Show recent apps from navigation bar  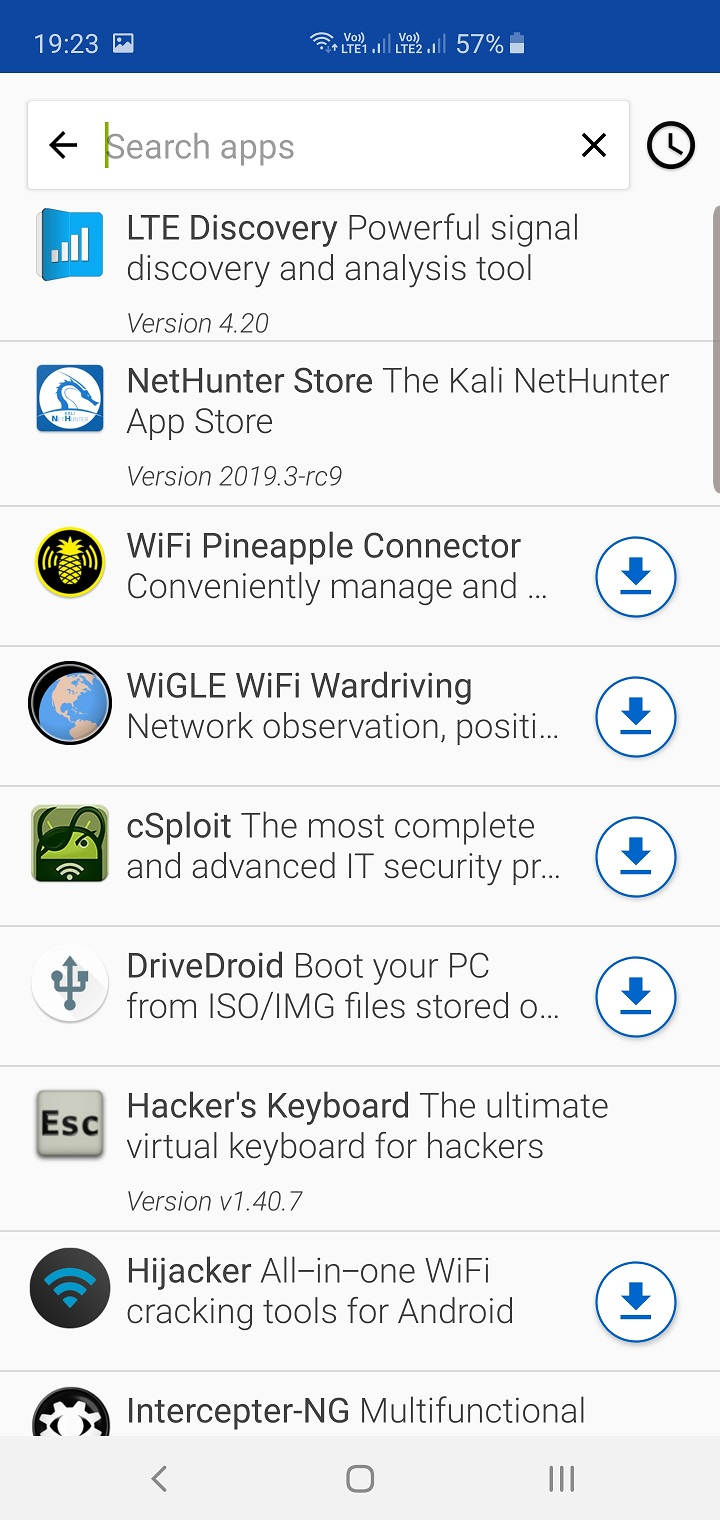click(x=561, y=1479)
